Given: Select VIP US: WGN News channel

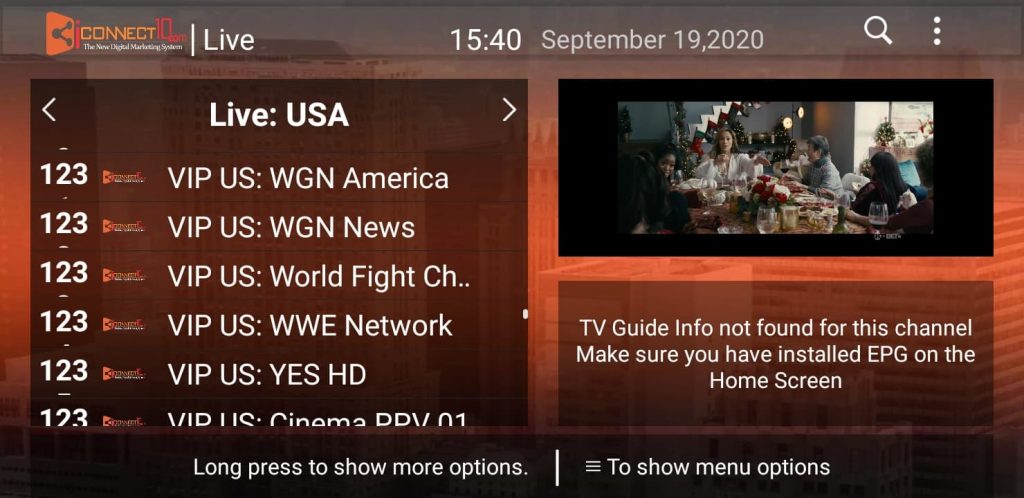Looking at the screenshot, I should [290, 227].
